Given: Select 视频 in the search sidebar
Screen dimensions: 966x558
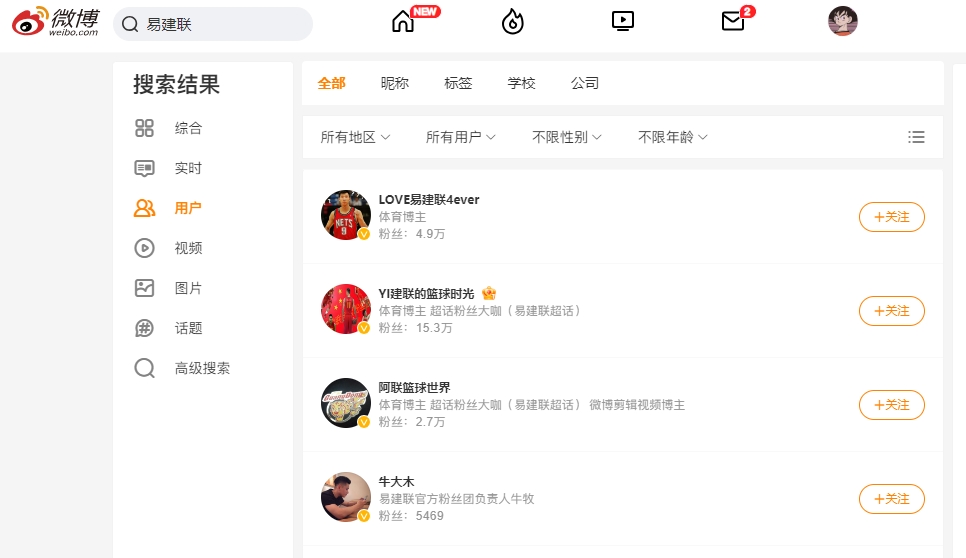Looking at the screenshot, I should point(188,248).
